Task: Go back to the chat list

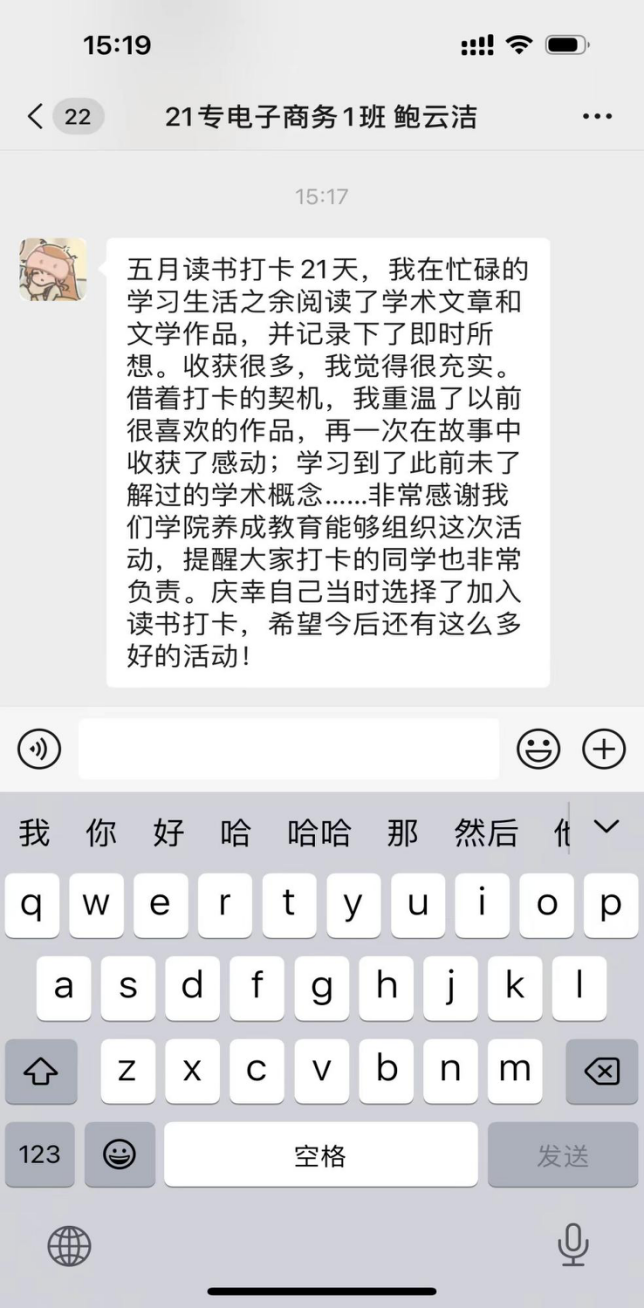Action: (36, 117)
